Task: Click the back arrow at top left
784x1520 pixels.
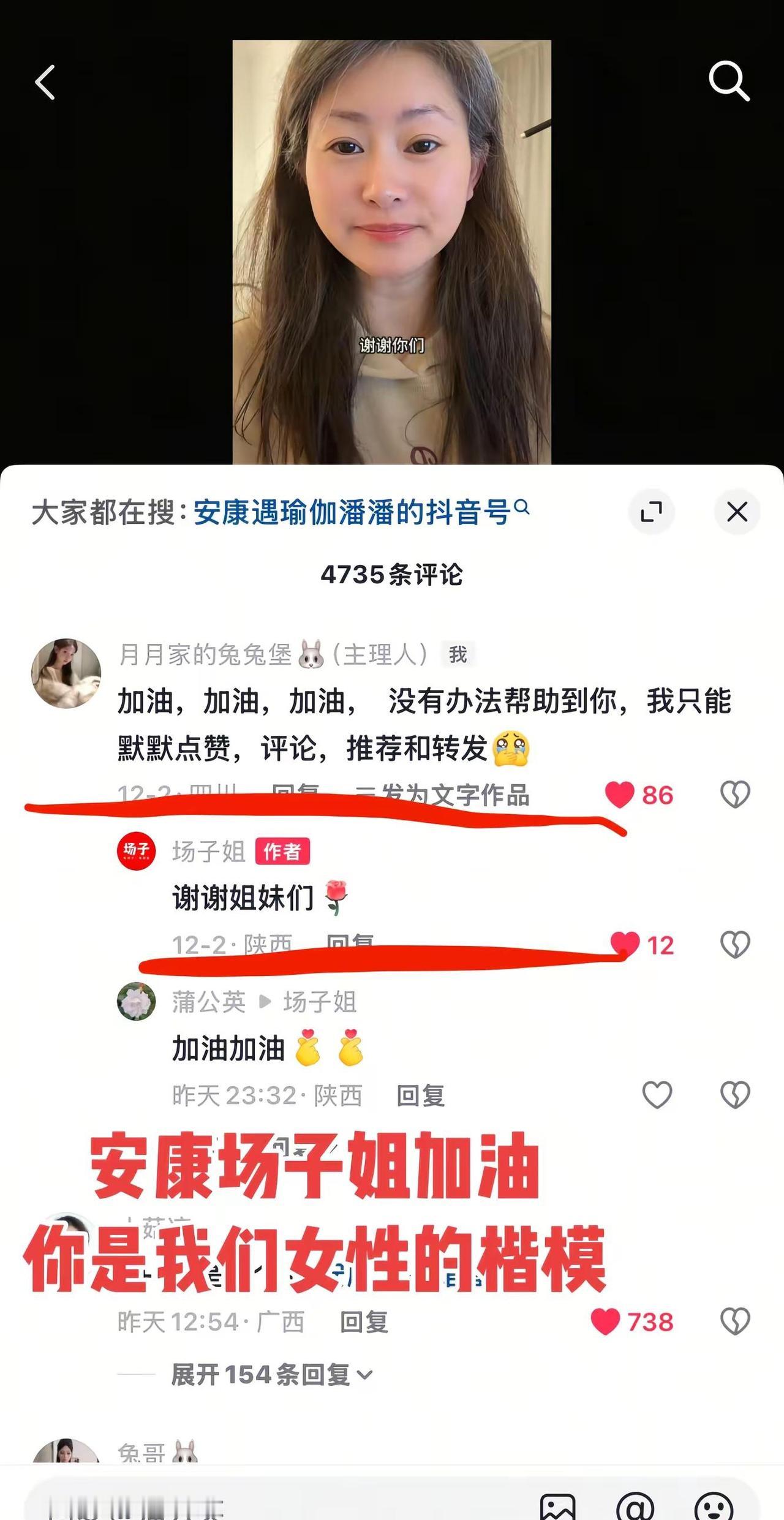Action: (x=44, y=81)
